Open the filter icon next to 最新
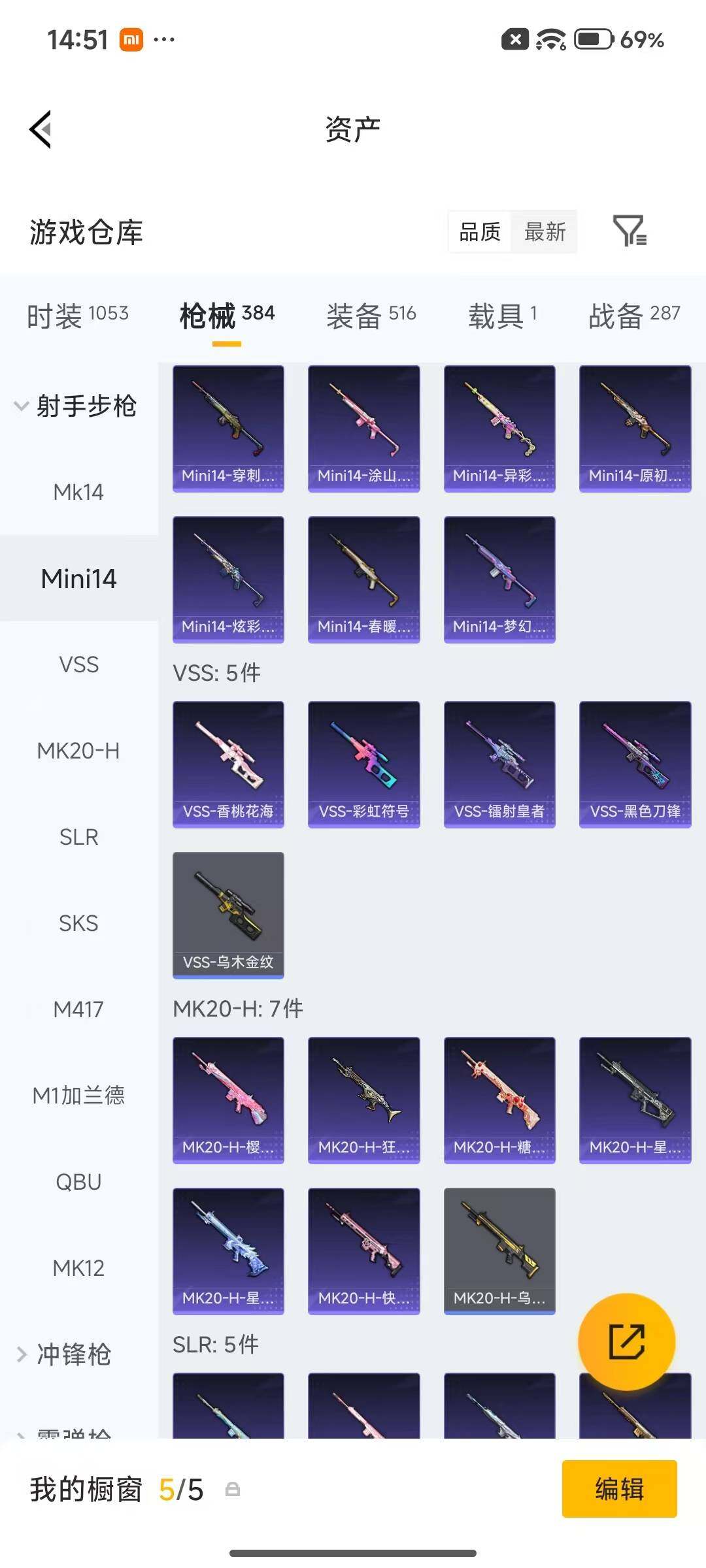Screen dimensions: 706x1568 [630, 231]
